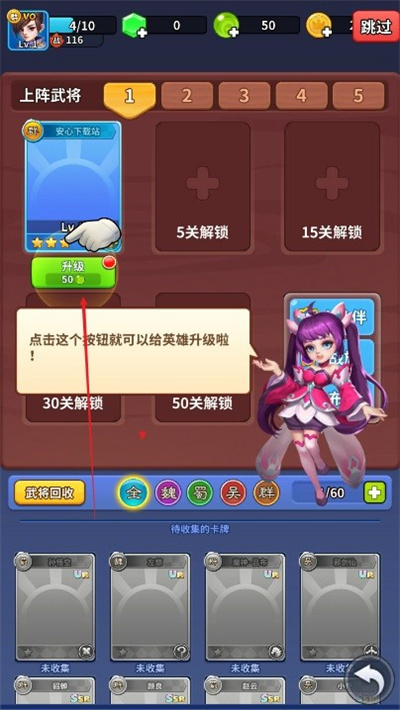Tap the green plus next to 60
The width and height of the screenshot is (400, 710).
(375, 493)
